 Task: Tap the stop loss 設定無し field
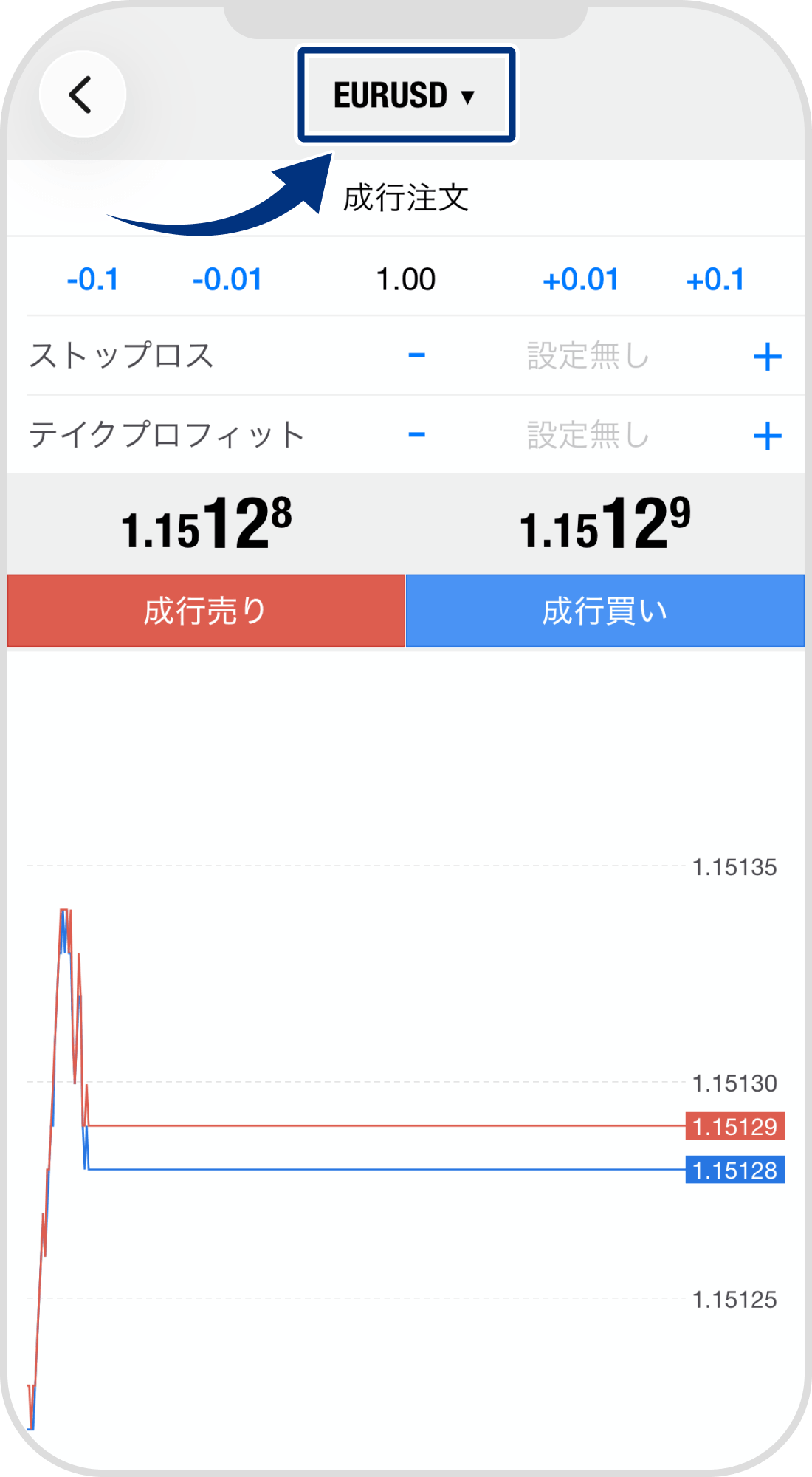tap(585, 356)
